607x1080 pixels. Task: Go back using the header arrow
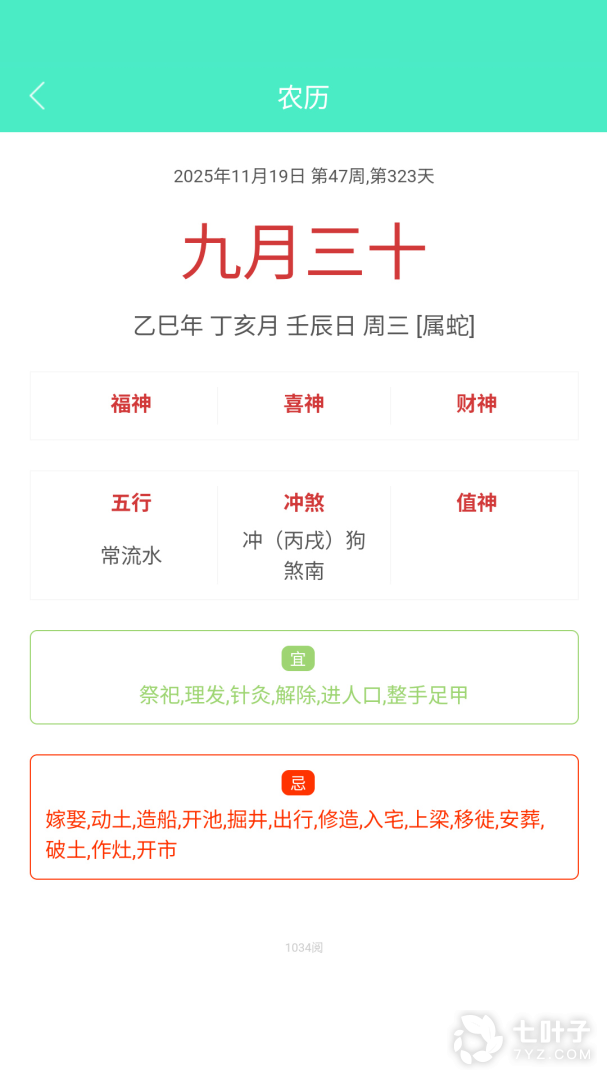click(38, 96)
